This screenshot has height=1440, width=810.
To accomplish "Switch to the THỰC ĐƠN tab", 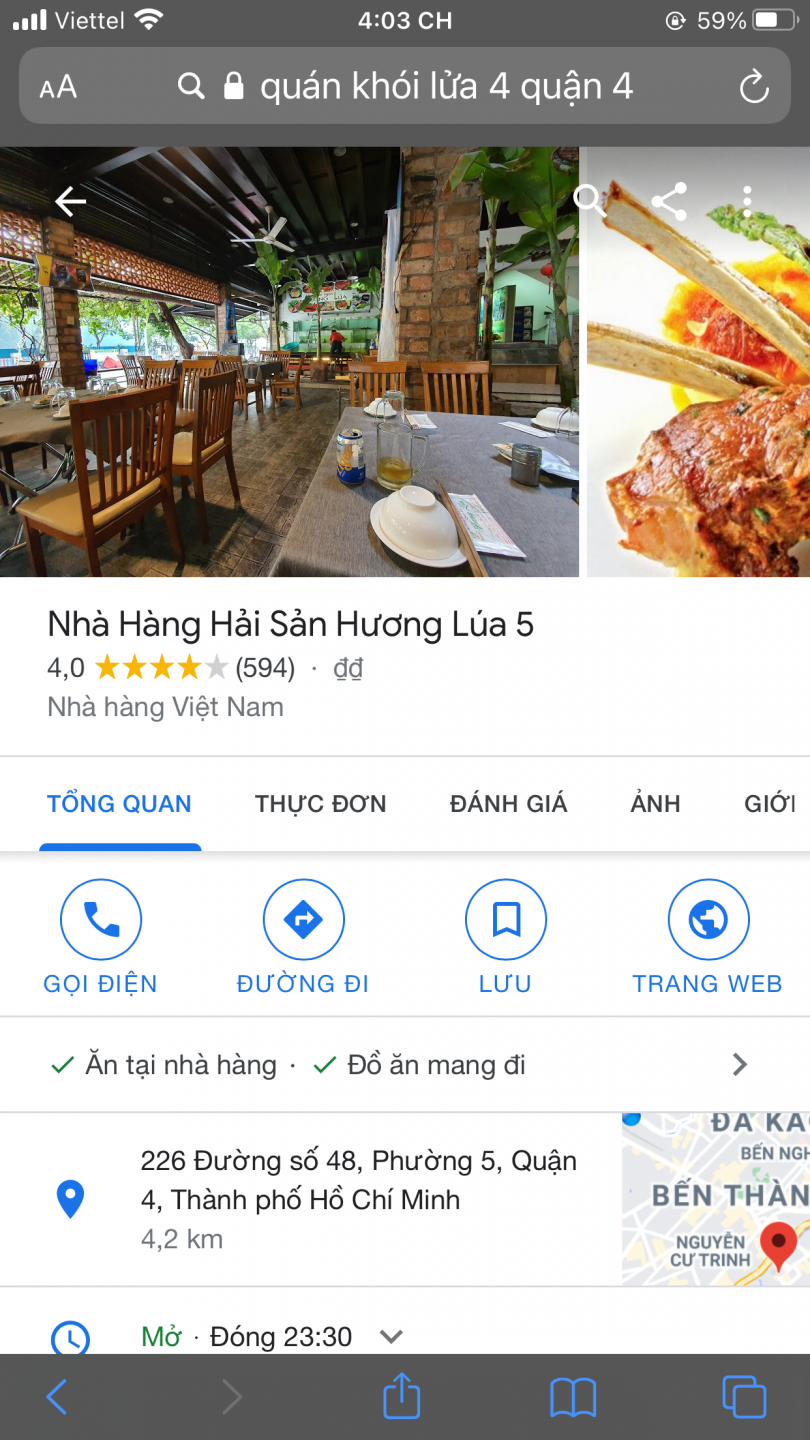I will (x=320, y=804).
